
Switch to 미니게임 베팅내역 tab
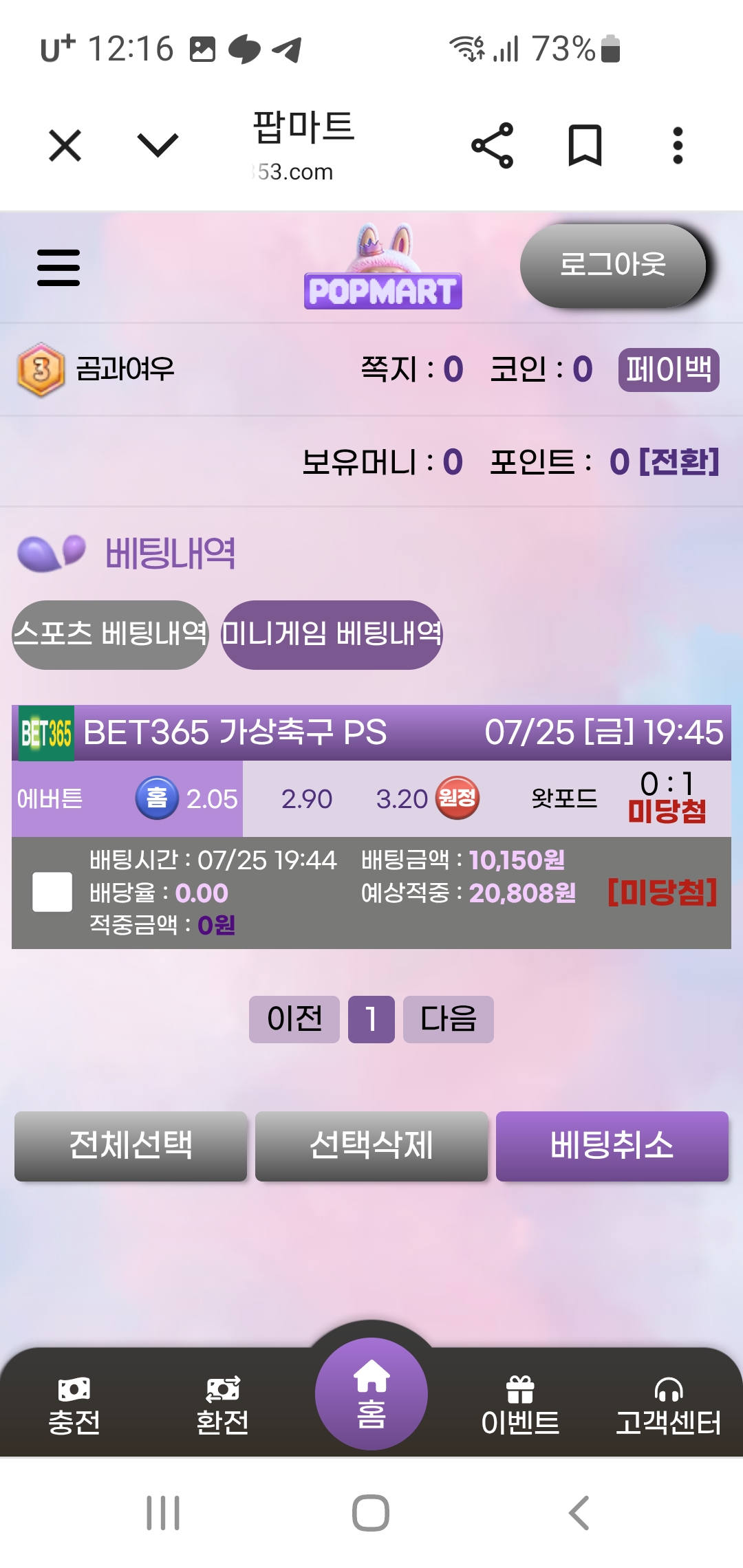click(x=332, y=634)
